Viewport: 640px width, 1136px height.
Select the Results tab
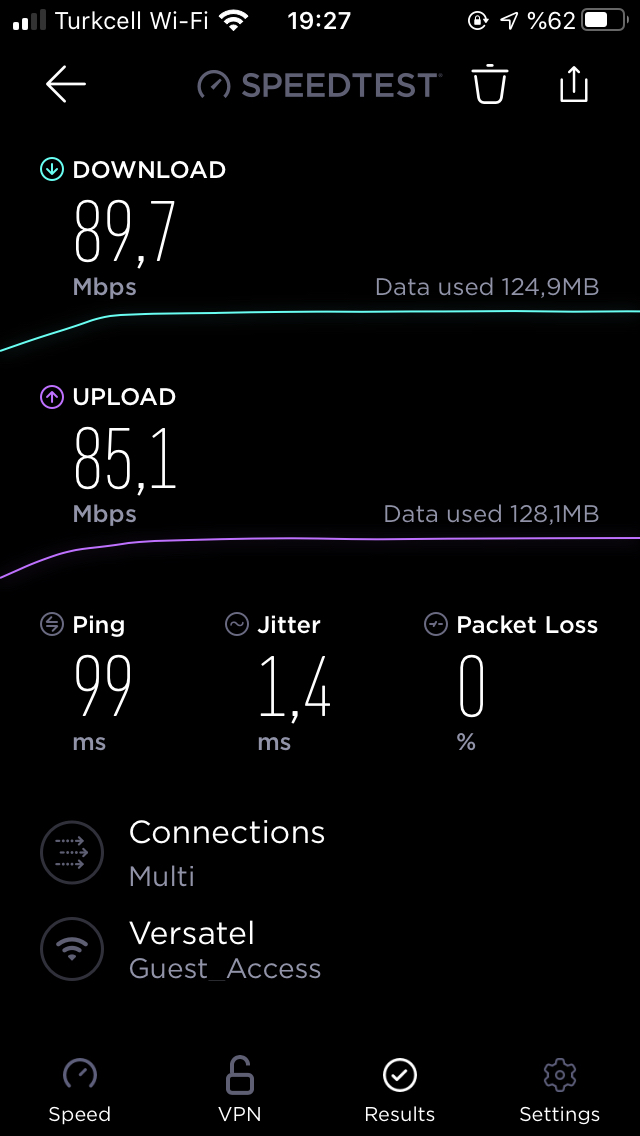click(399, 1090)
